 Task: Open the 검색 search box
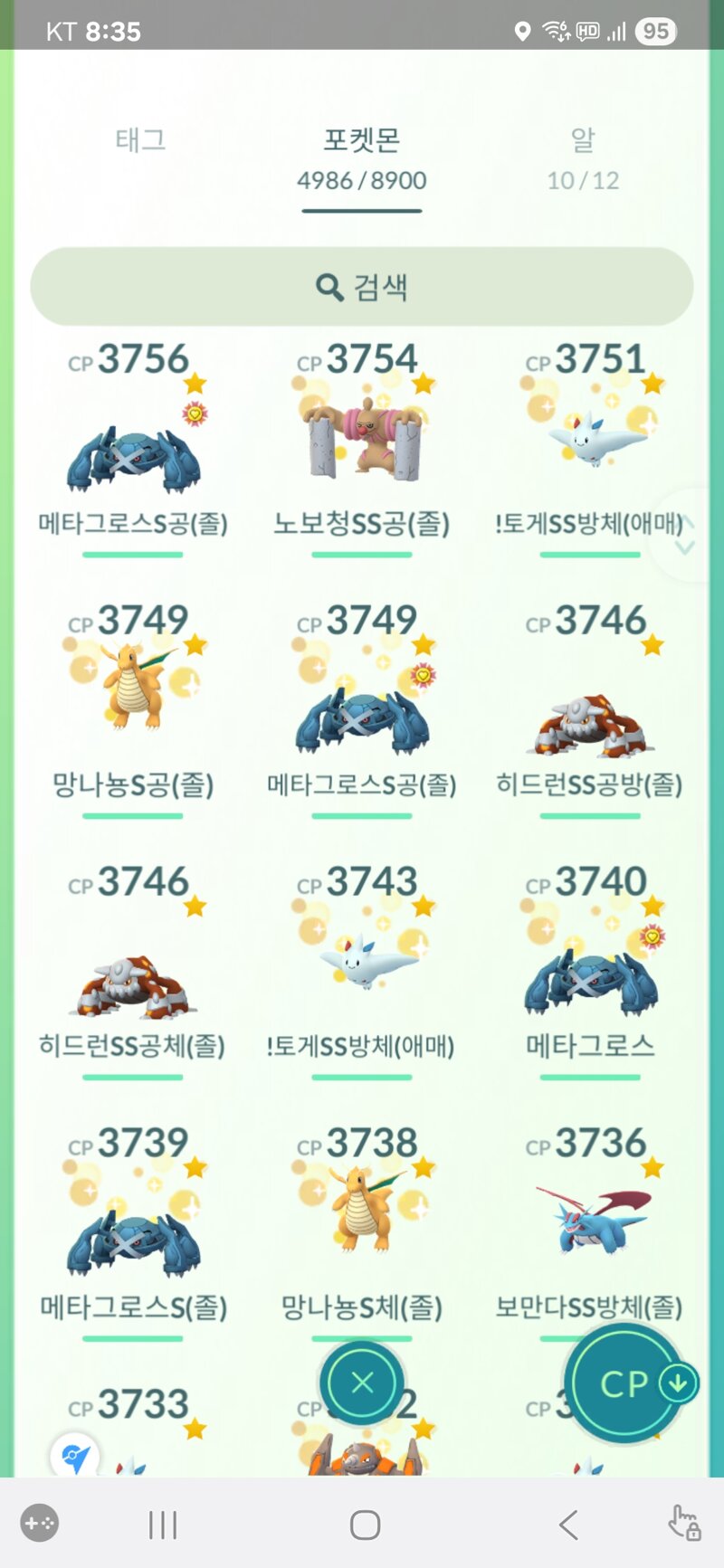click(x=362, y=287)
